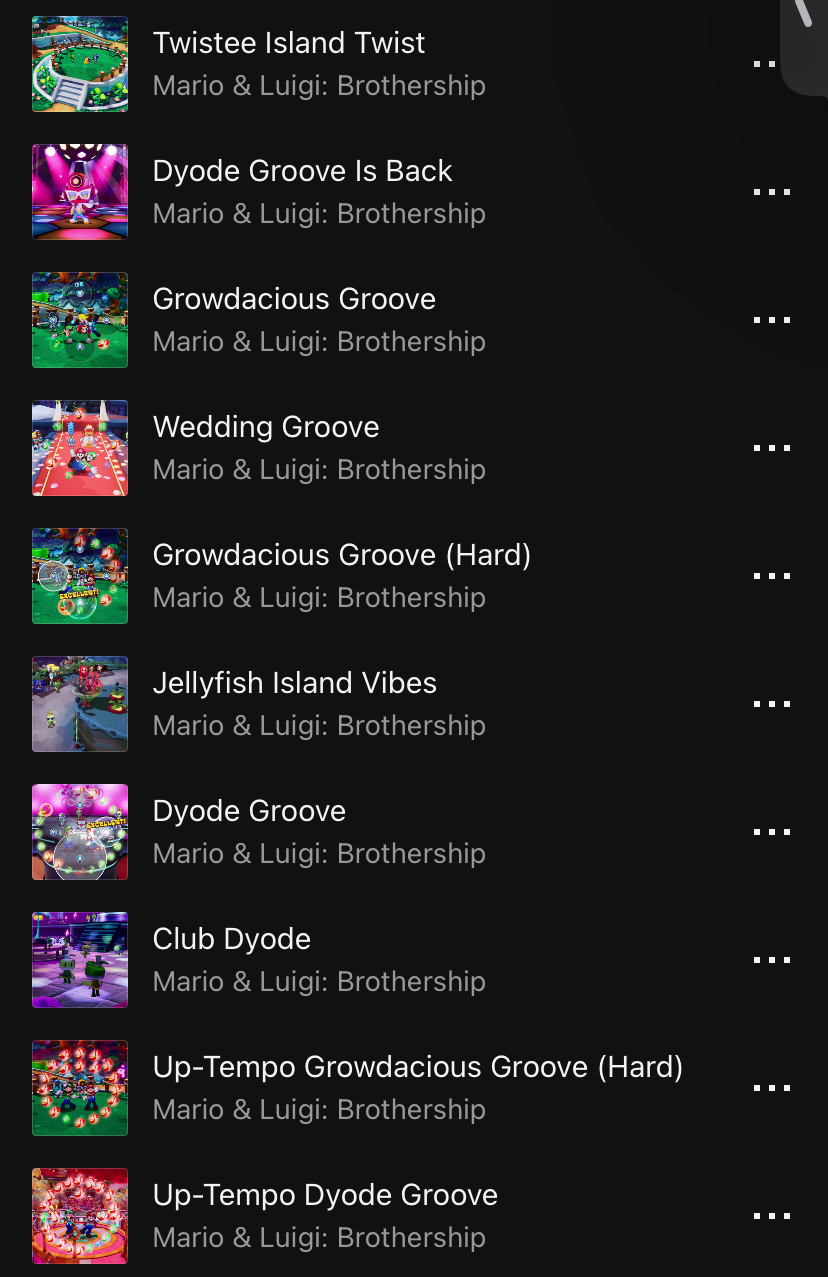828x1277 pixels.
Task: Open Wedding Groove's three-dot menu
Action: [x=771, y=448]
